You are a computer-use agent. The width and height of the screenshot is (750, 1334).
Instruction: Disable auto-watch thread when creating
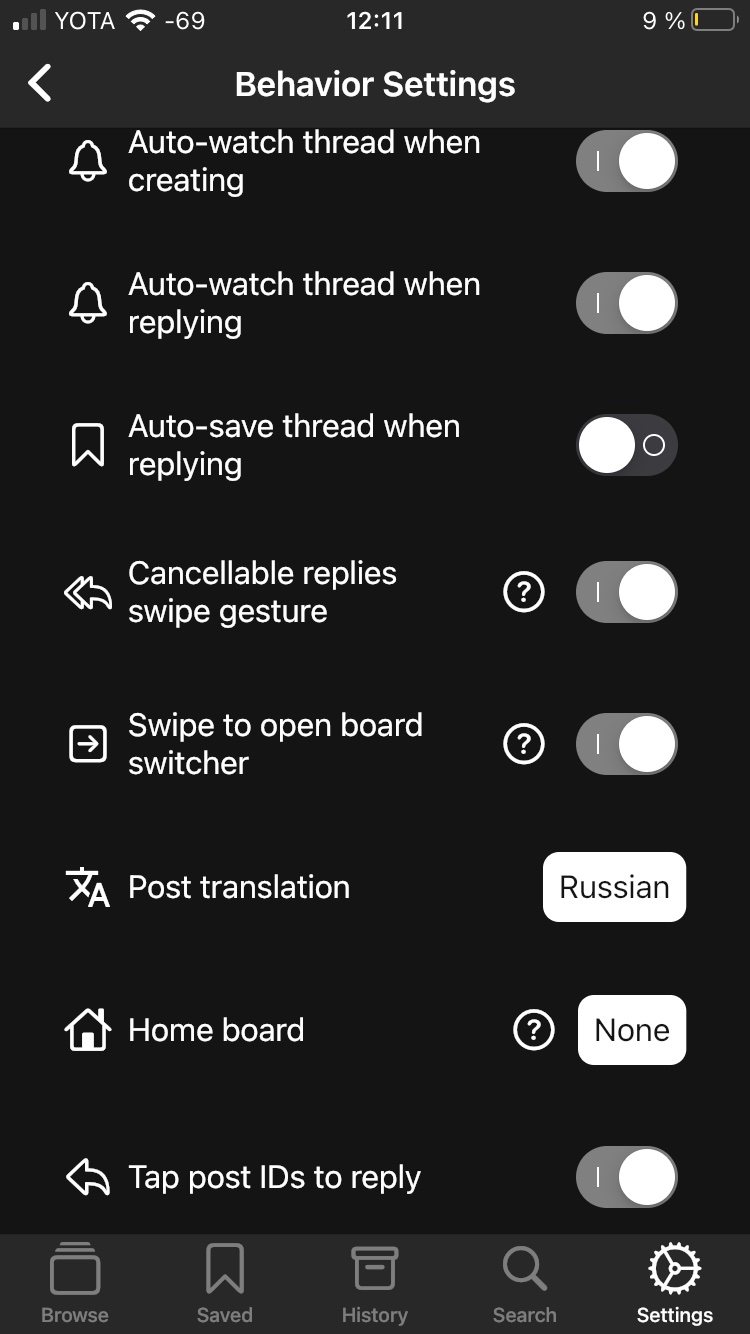[627, 161]
